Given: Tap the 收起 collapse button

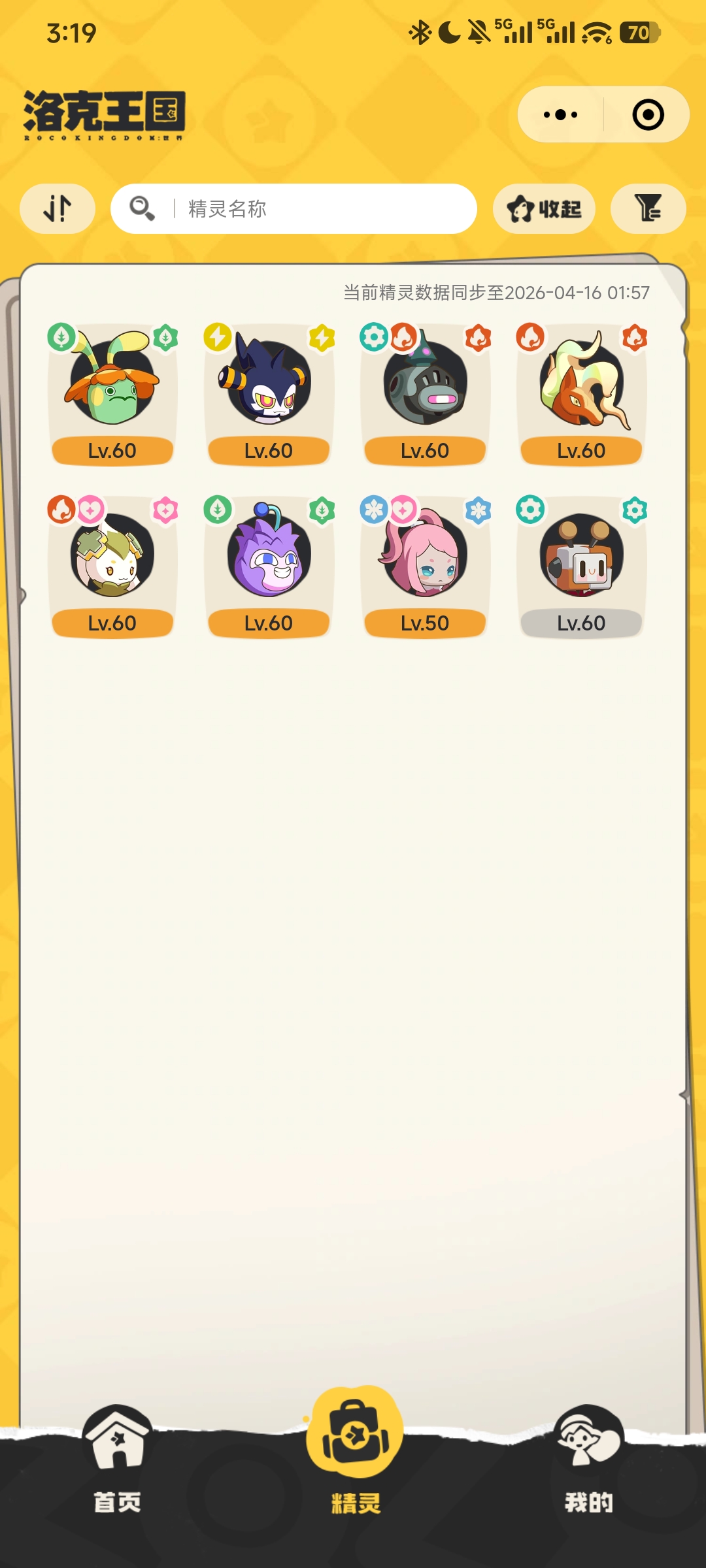Looking at the screenshot, I should click(x=544, y=209).
